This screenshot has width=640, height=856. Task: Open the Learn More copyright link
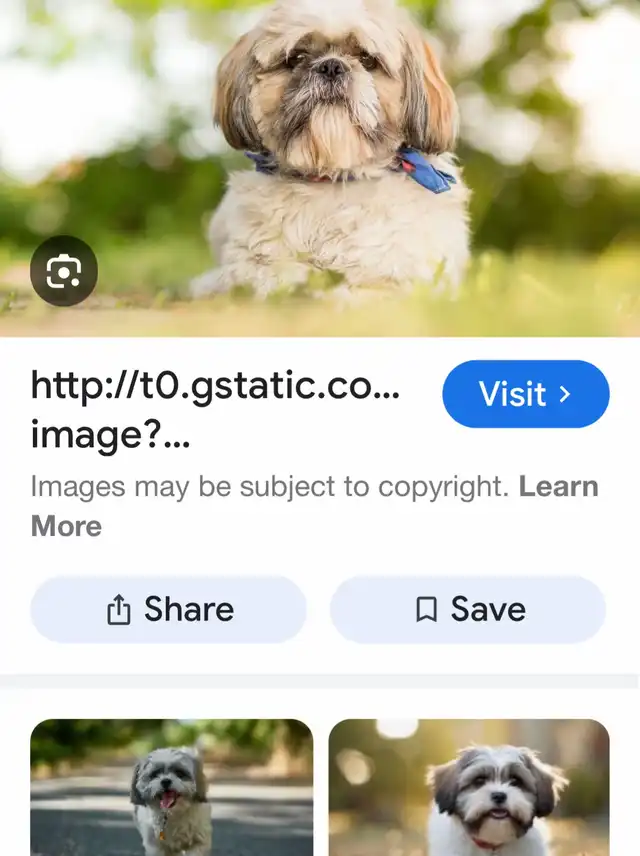click(x=559, y=487)
